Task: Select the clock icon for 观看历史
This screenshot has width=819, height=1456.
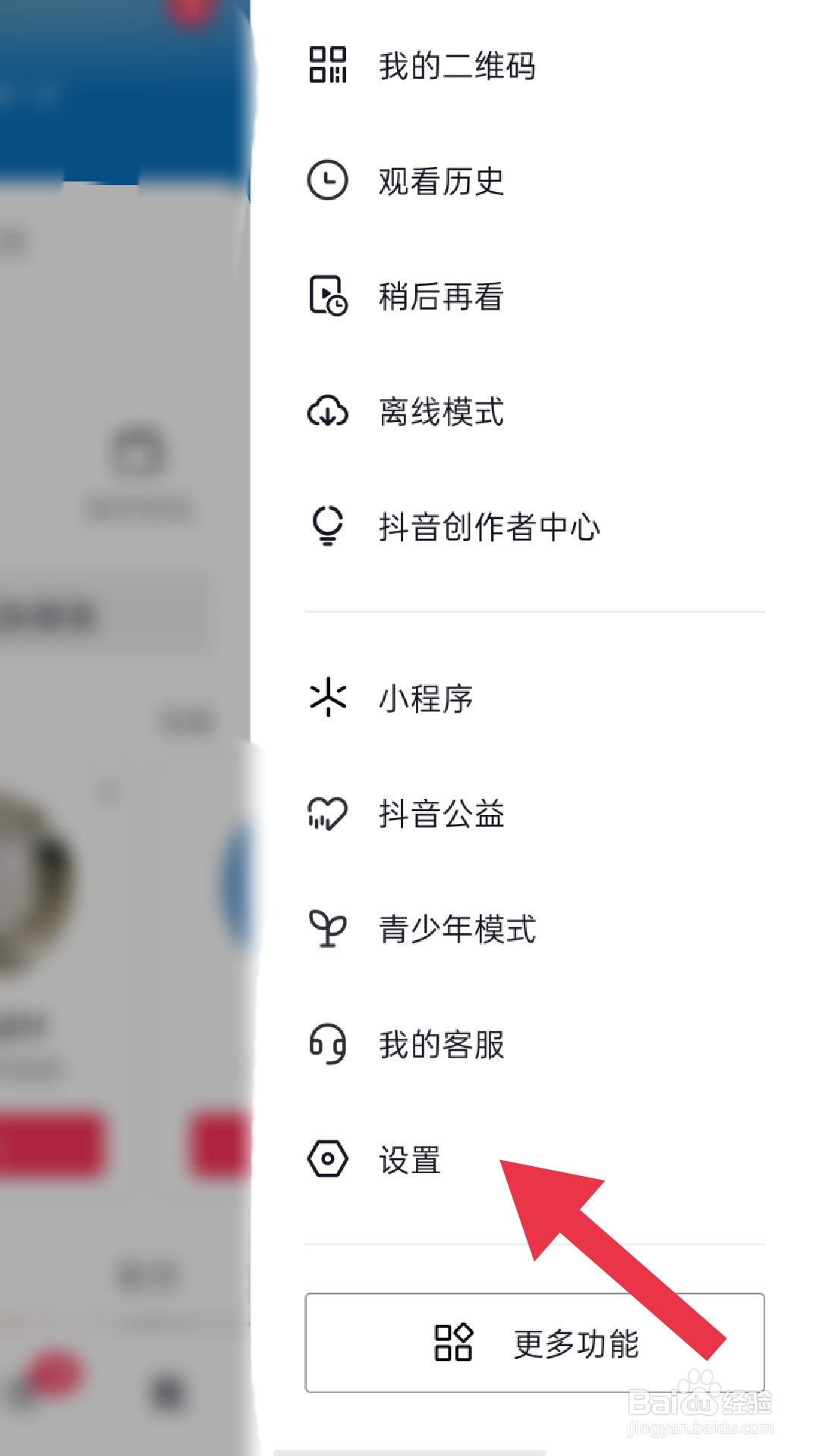Action: pos(326,180)
